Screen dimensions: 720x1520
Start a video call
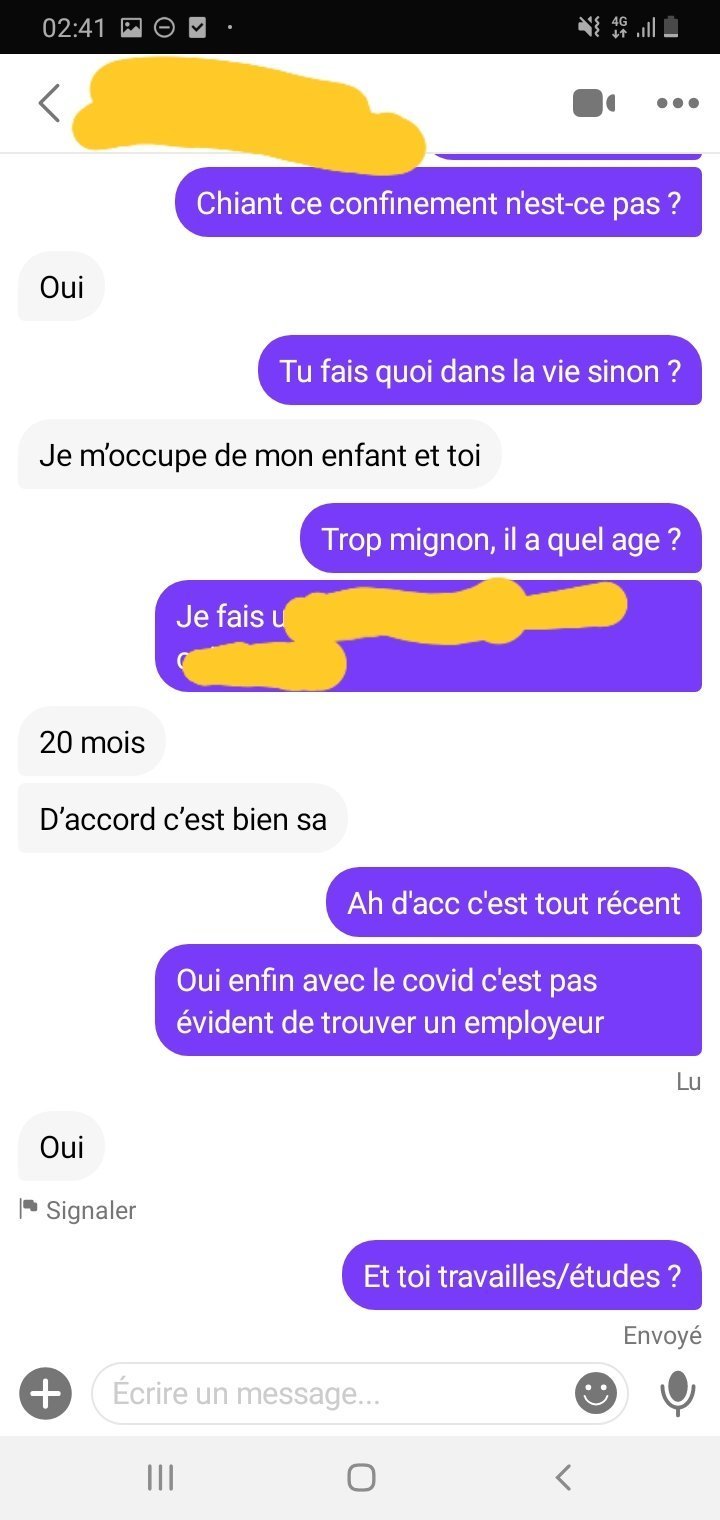point(593,103)
